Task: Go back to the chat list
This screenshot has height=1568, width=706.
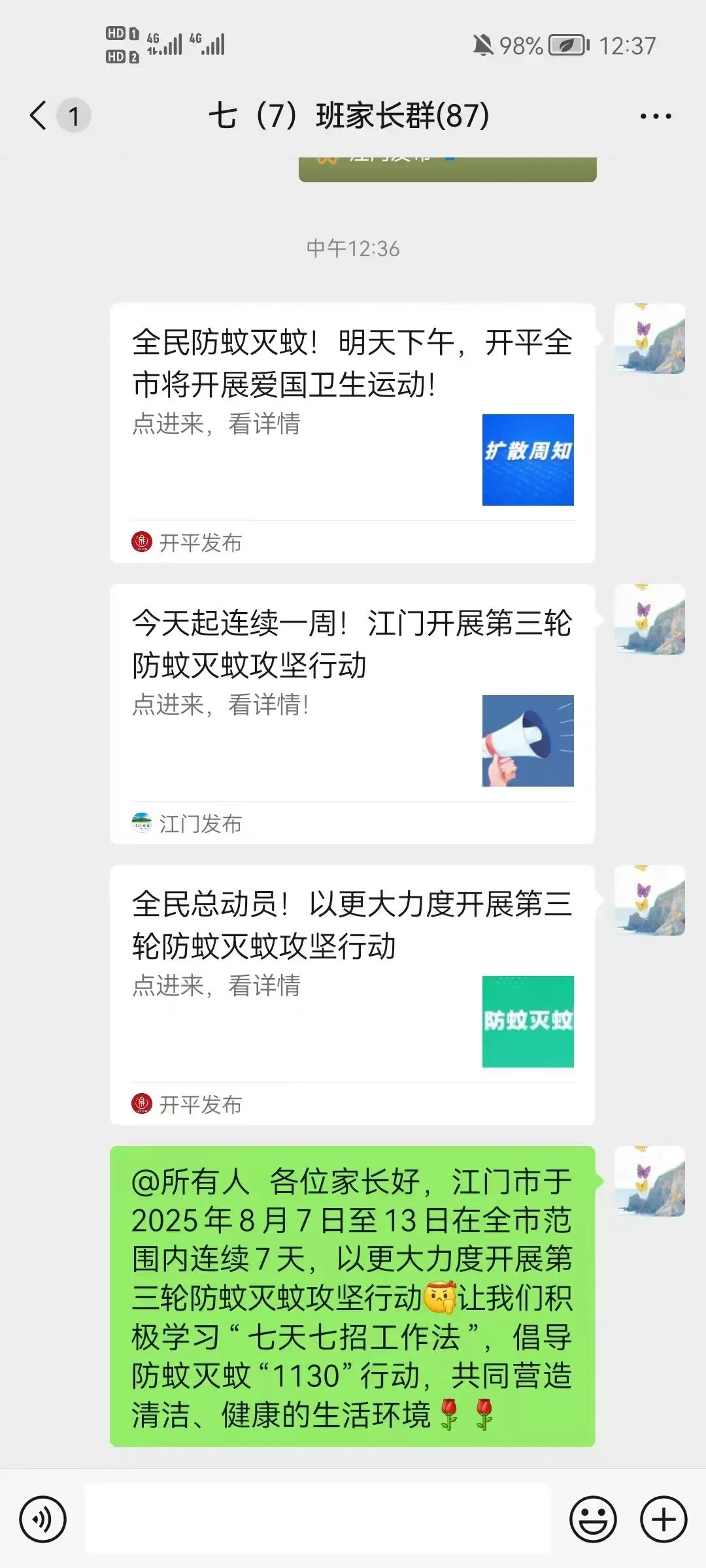Action: point(39,116)
